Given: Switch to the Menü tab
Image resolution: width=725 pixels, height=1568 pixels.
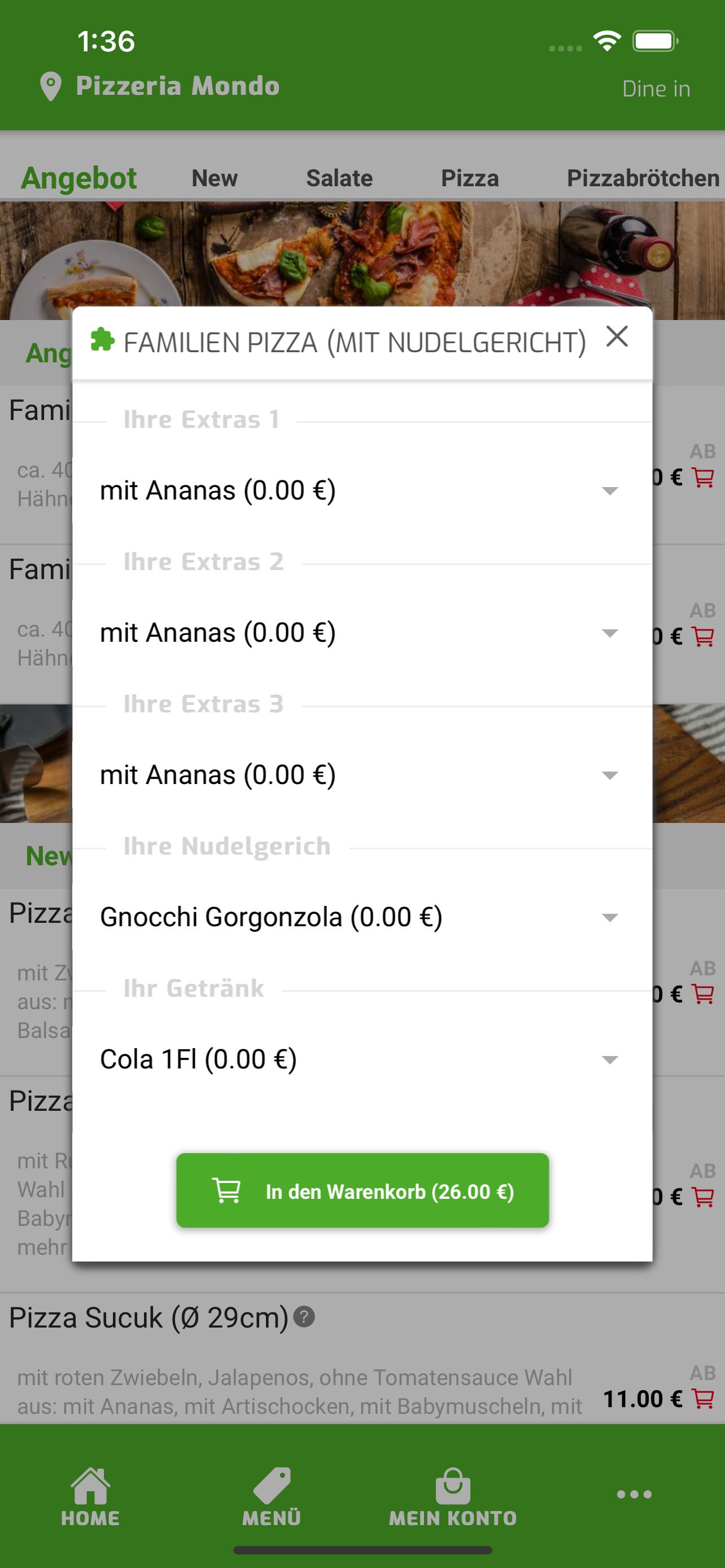Looking at the screenshot, I should point(272,1498).
